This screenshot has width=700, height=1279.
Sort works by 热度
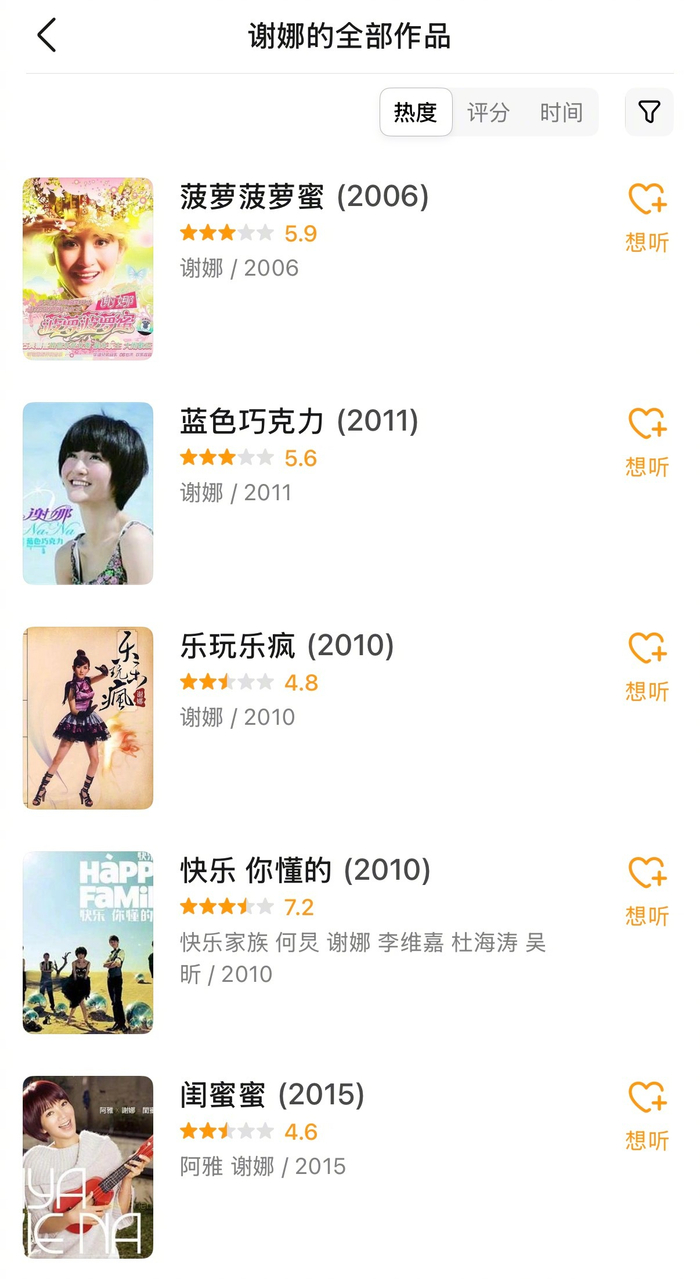[416, 112]
